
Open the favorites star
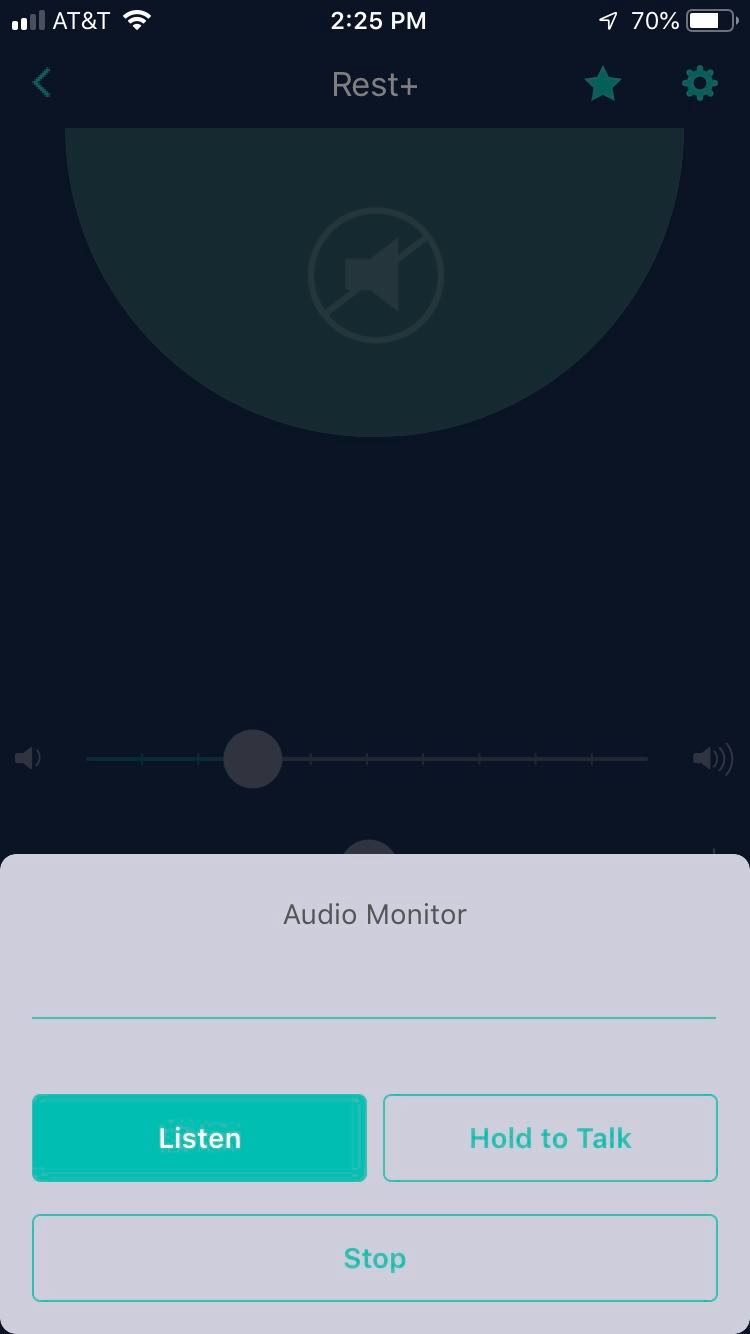603,84
